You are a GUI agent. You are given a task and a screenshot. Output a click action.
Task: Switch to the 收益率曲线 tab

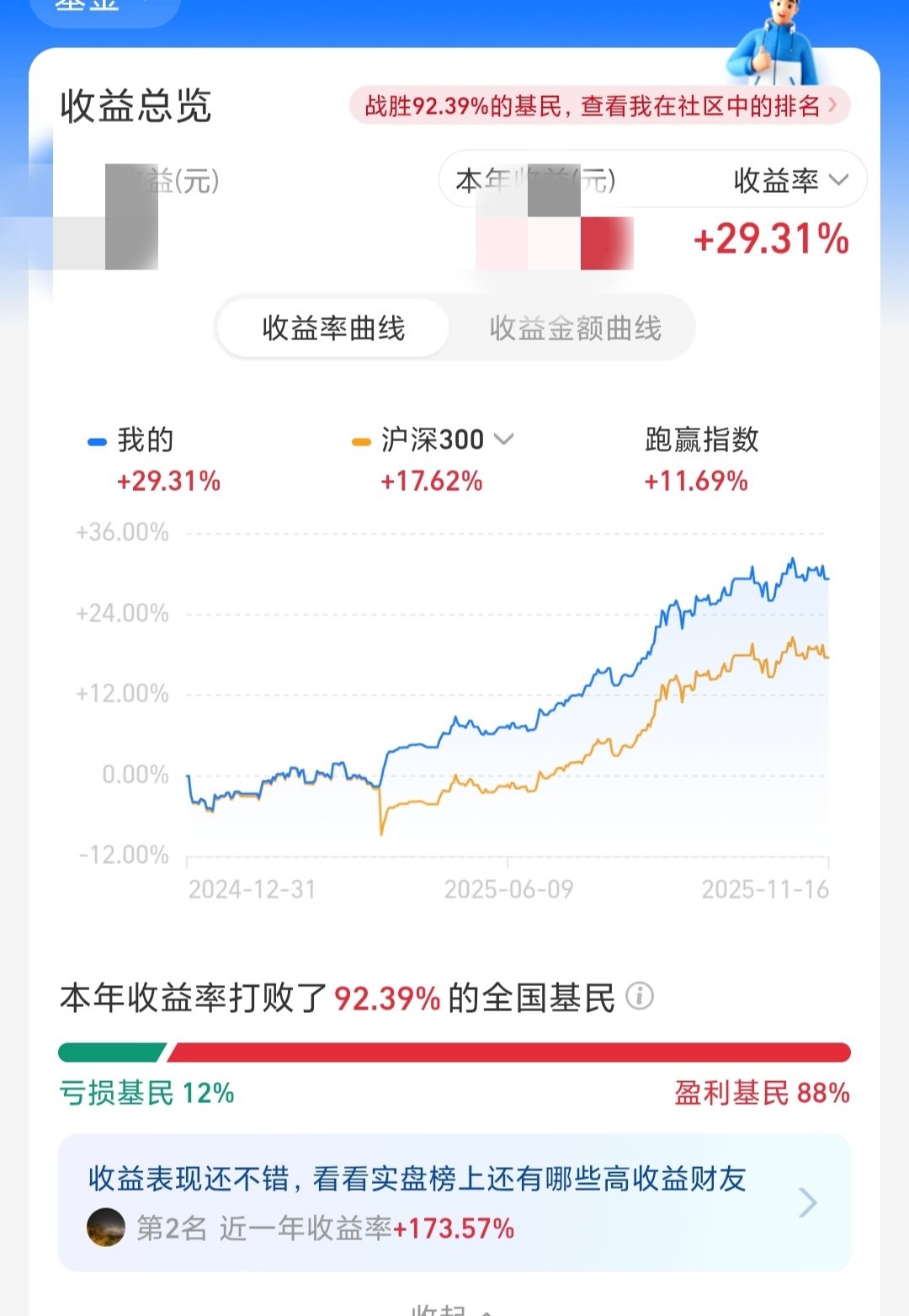332,329
